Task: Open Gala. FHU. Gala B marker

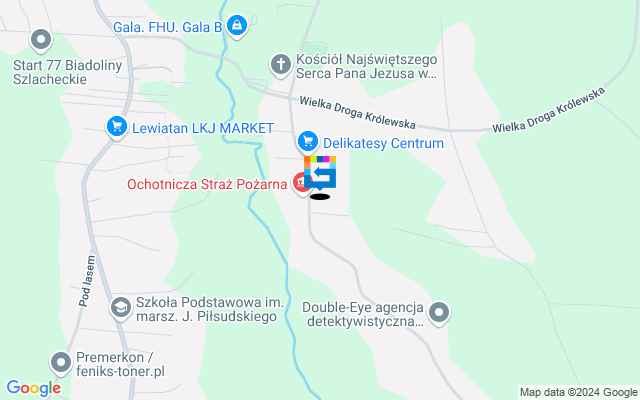Action: 236,26
